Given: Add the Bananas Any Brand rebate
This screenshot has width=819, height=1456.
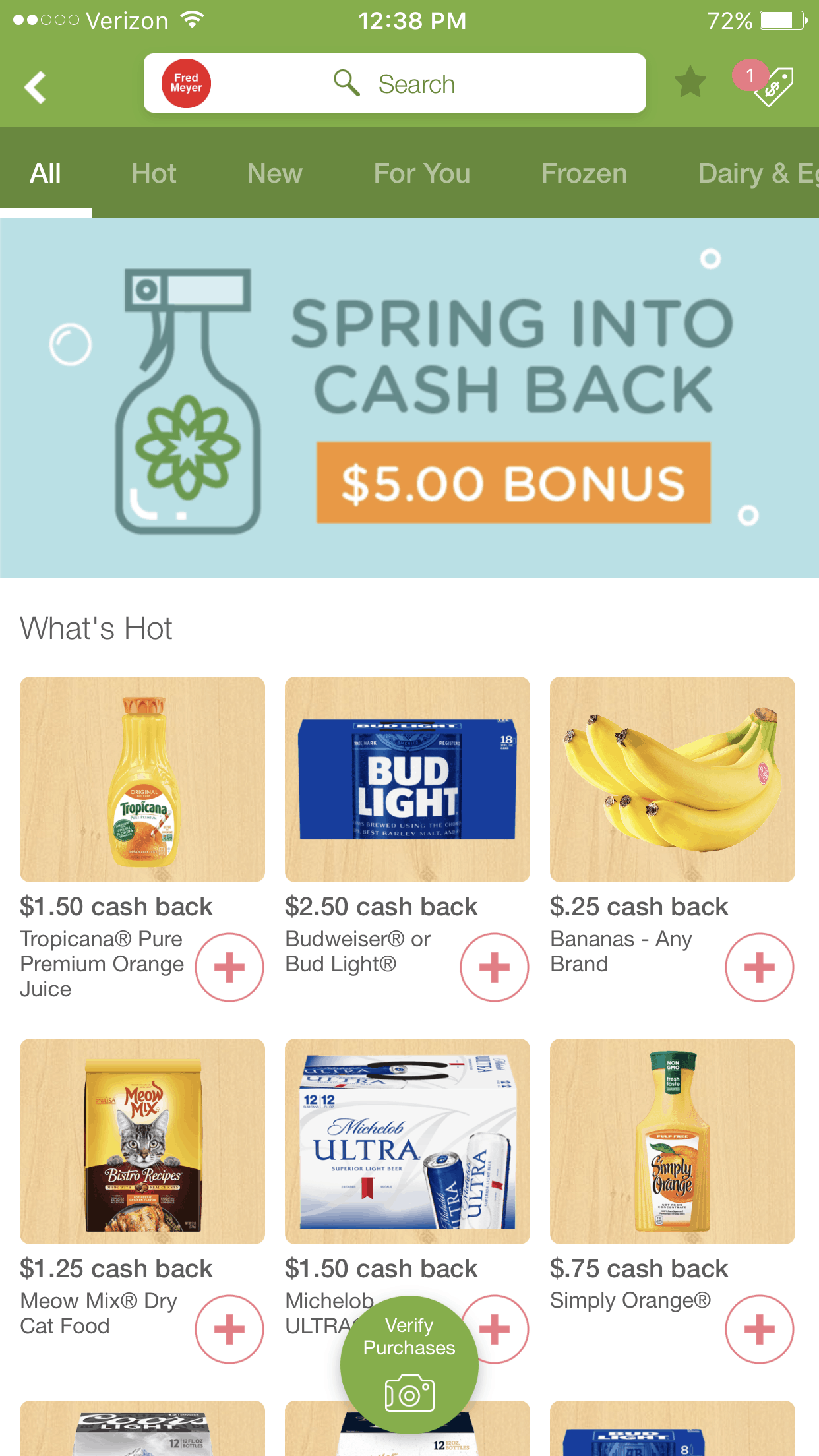Looking at the screenshot, I should click(x=760, y=967).
